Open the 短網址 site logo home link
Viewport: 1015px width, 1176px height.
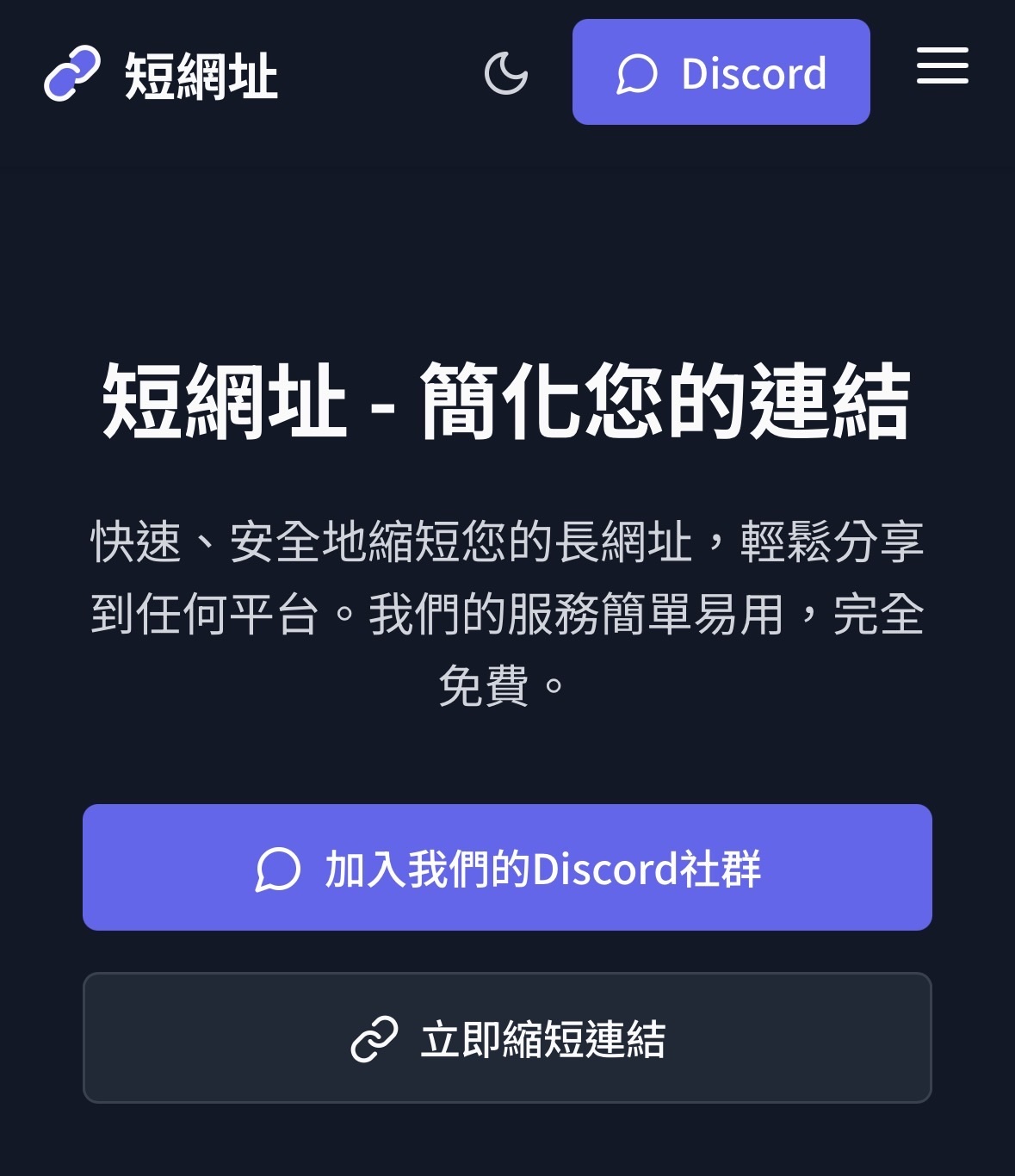pyautogui.click(x=161, y=75)
